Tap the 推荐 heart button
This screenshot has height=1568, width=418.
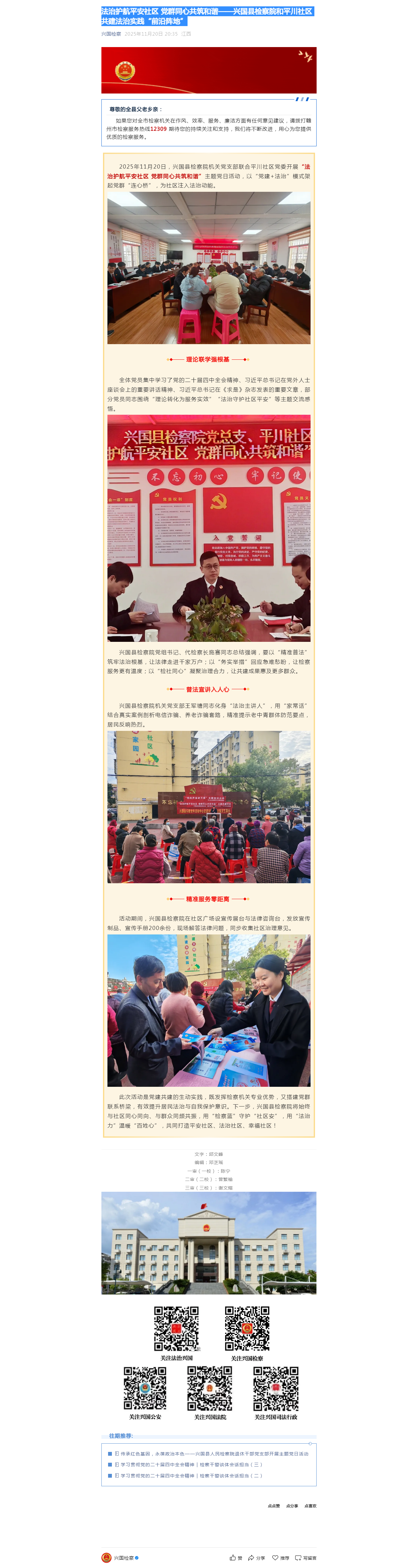[x=280, y=1558]
